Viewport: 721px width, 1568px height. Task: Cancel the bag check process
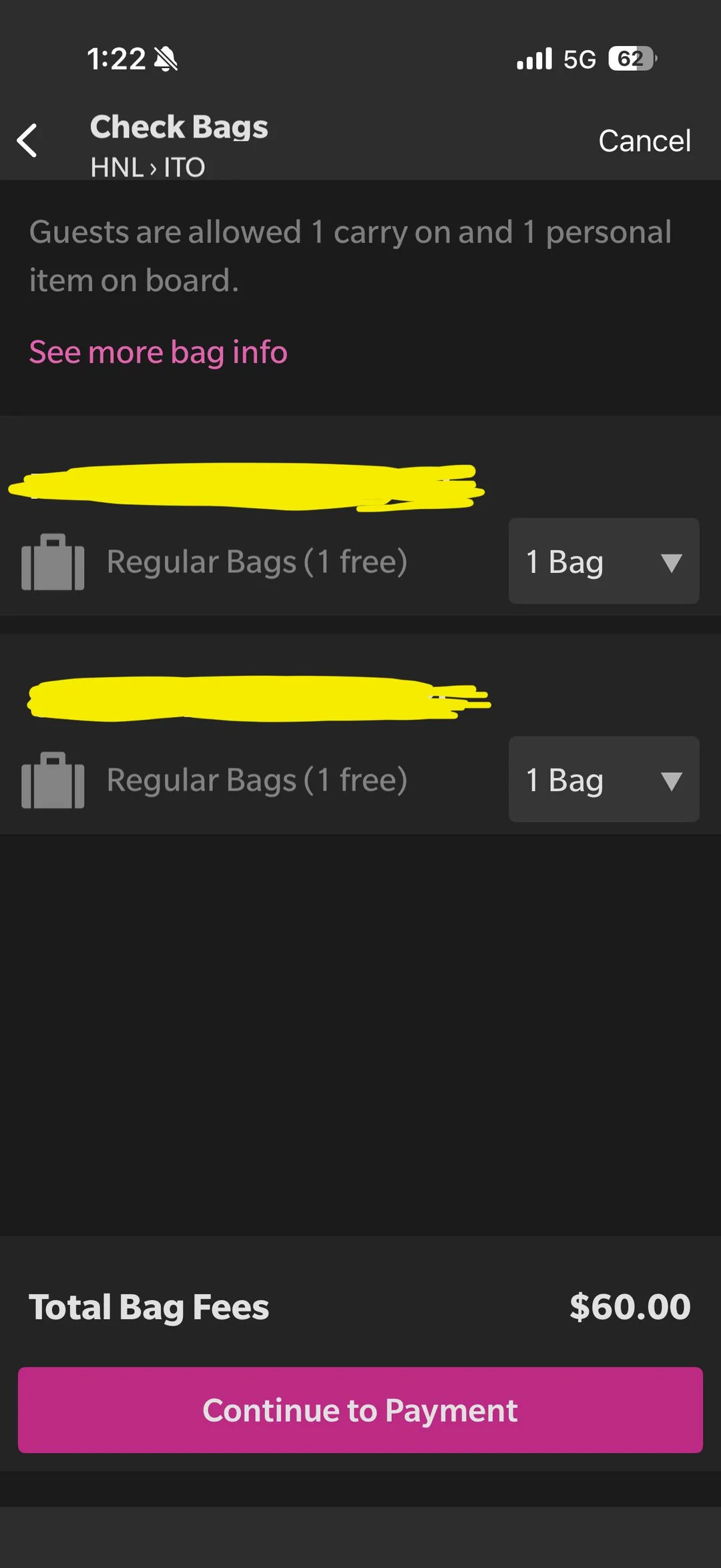point(644,141)
